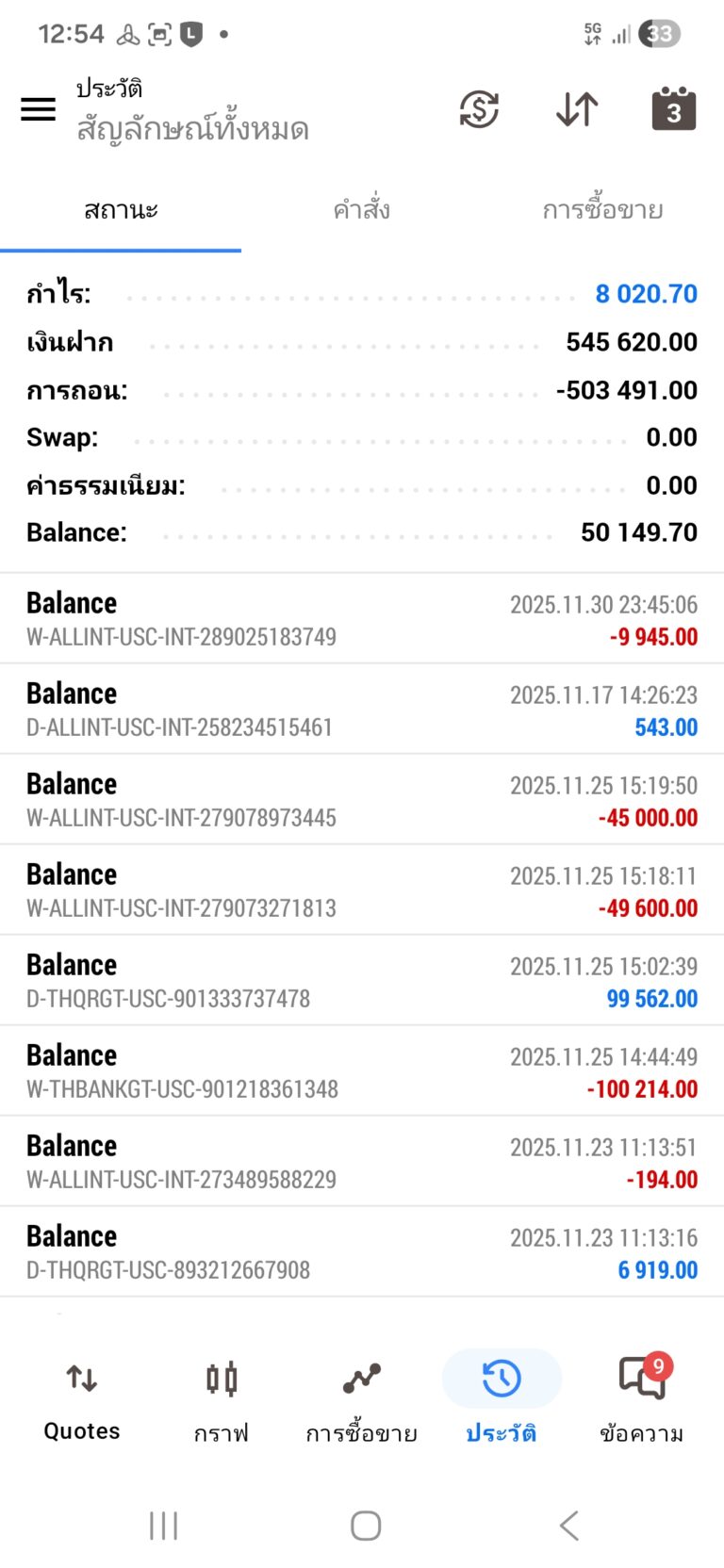
Task: Switch to the คำสั่ง tab
Action: [x=361, y=209]
